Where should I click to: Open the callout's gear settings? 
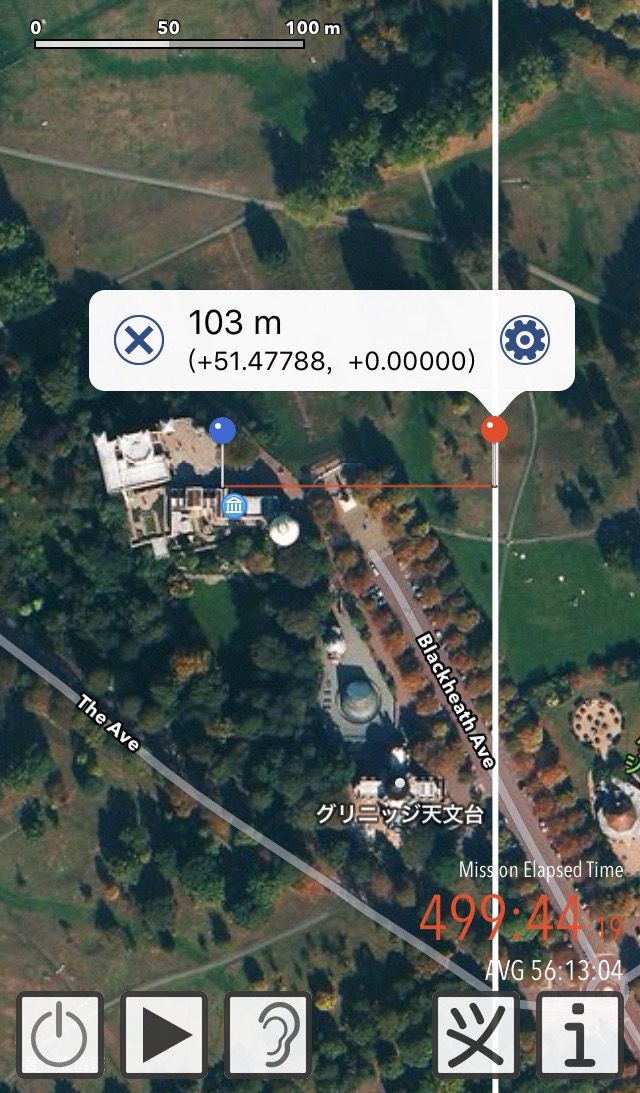coord(525,339)
